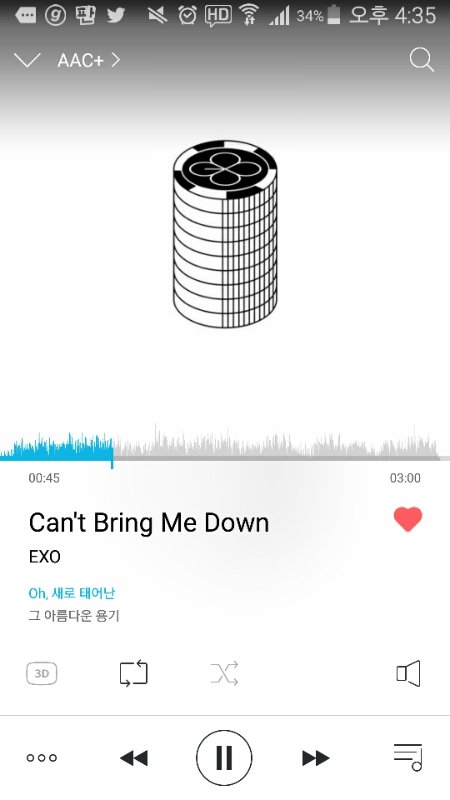This screenshot has height=800, width=450.
Task: Open the volume speaker control
Action: coord(408,673)
